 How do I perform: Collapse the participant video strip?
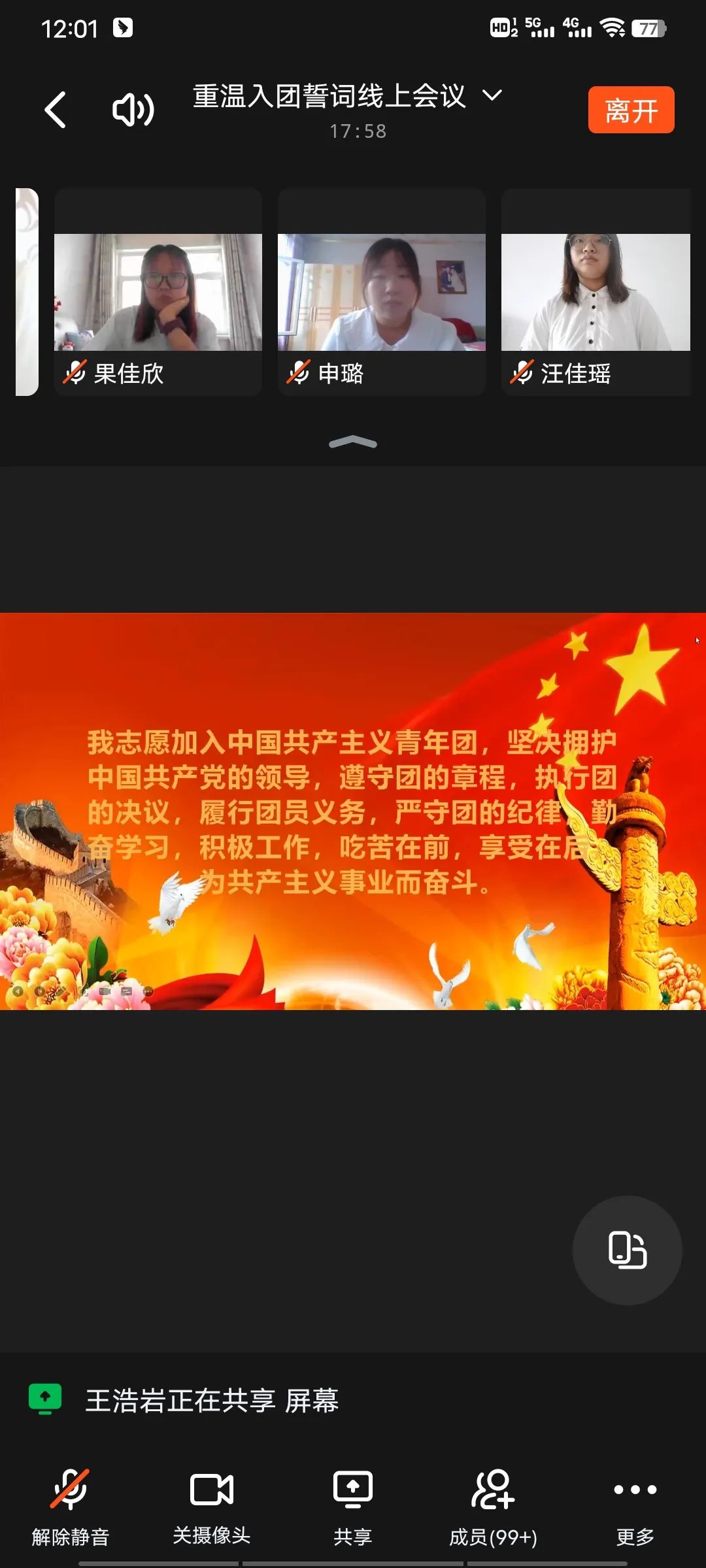coord(353,442)
